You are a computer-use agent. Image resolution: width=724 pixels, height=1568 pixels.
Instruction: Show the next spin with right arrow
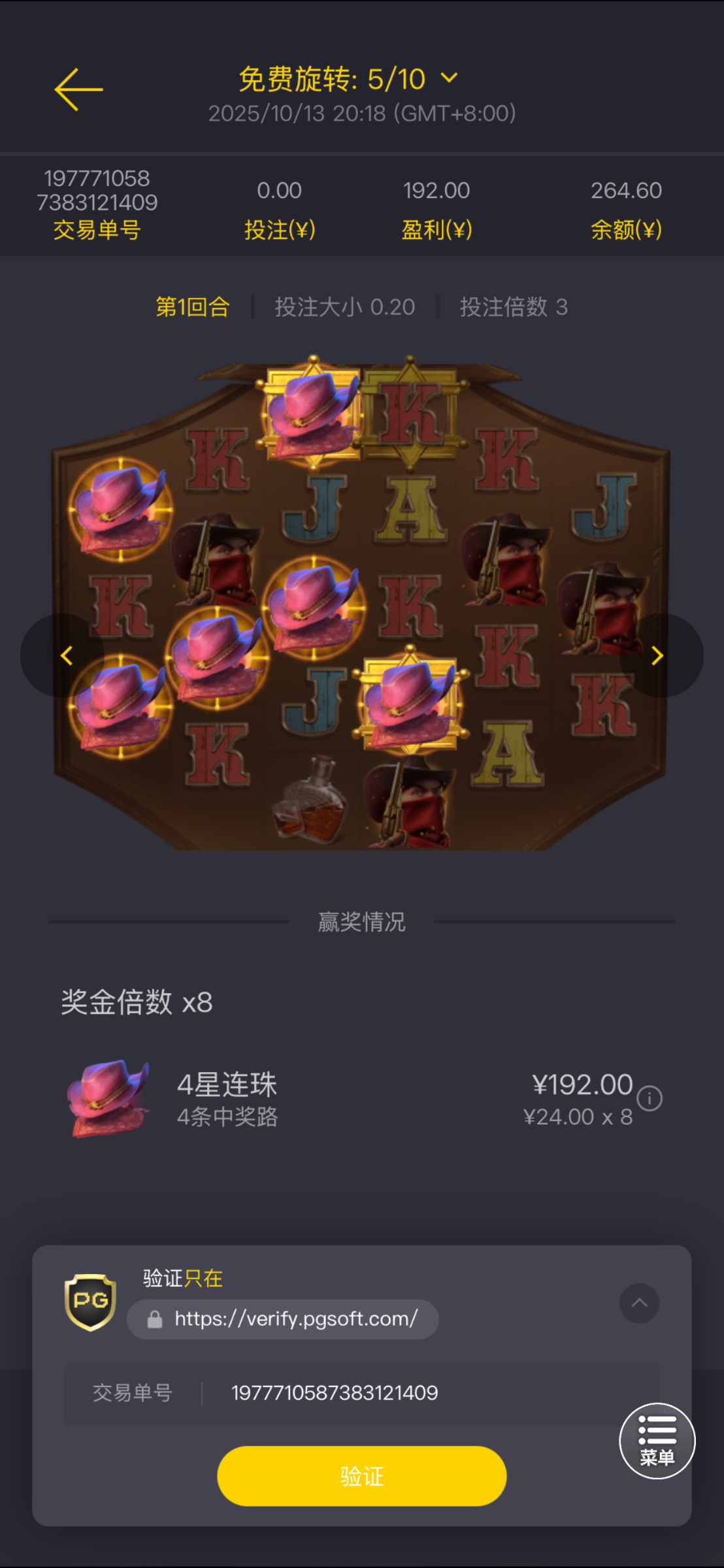coord(658,655)
